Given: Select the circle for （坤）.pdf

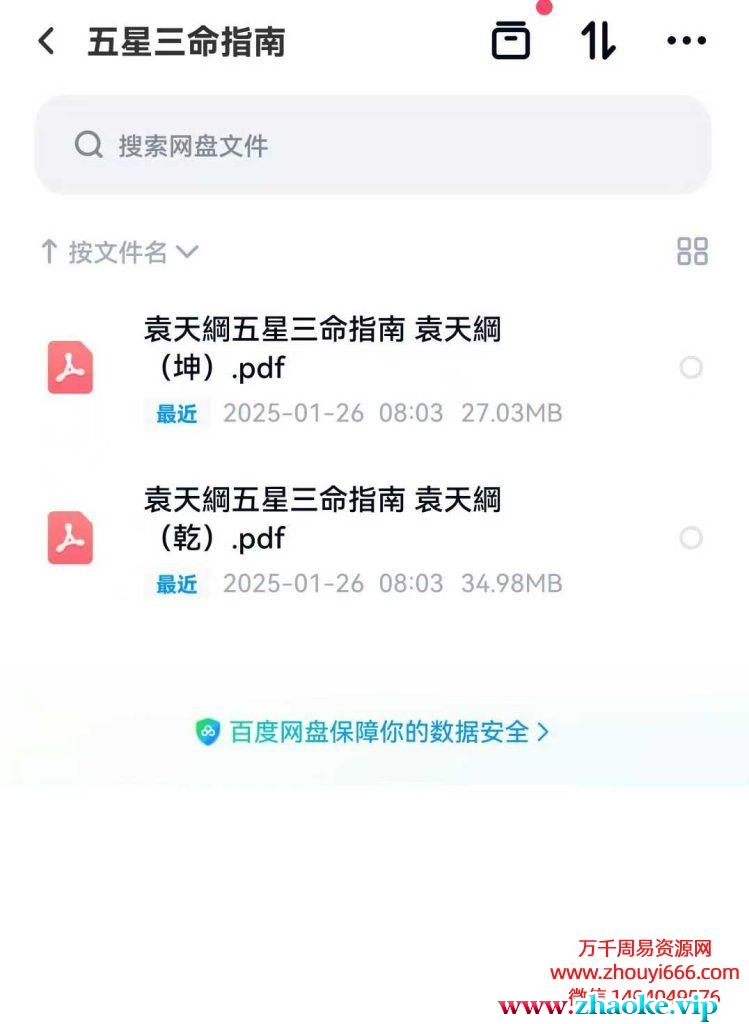Looking at the screenshot, I should click(x=691, y=368).
